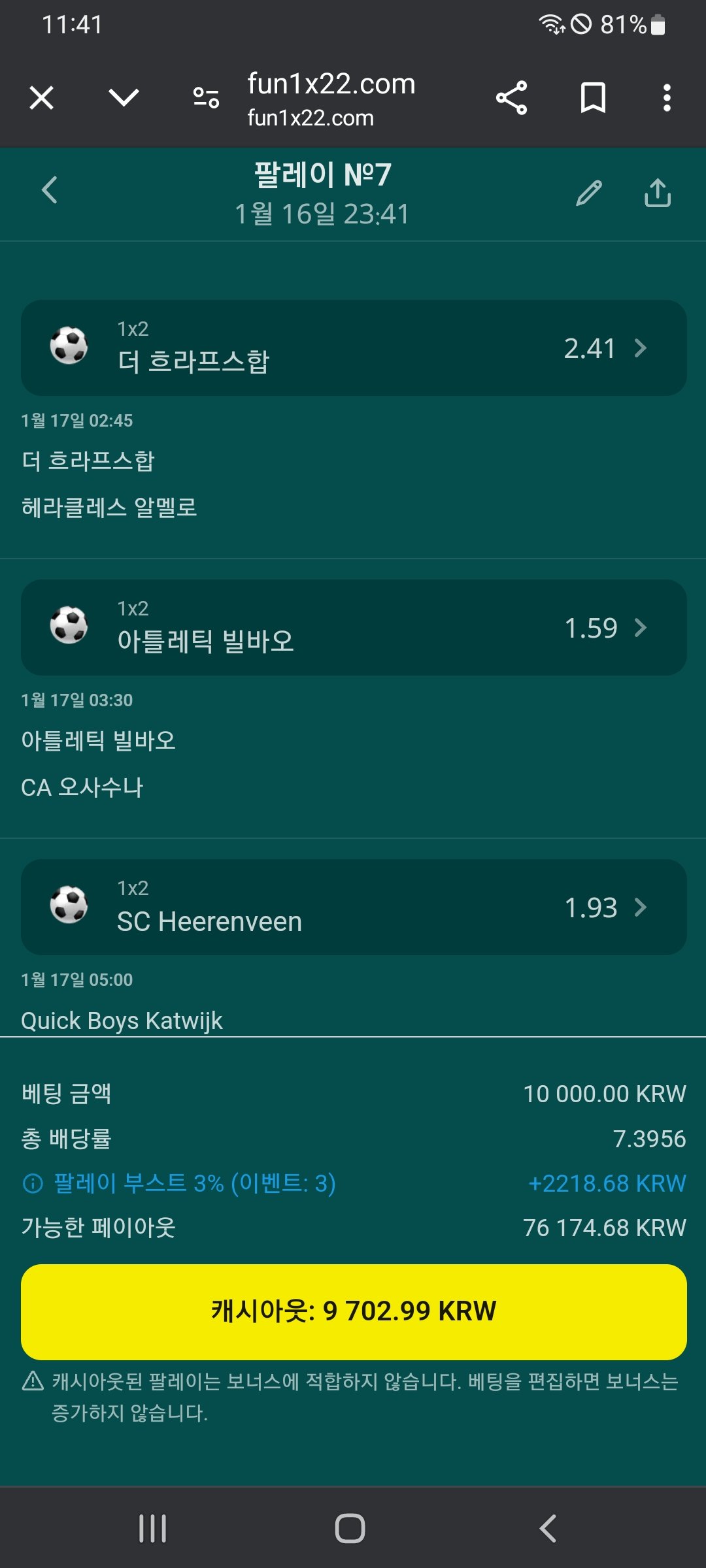The image size is (706, 1568).
Task: Open site settings icon beside the URL
Action: click(x=206, y=98)
